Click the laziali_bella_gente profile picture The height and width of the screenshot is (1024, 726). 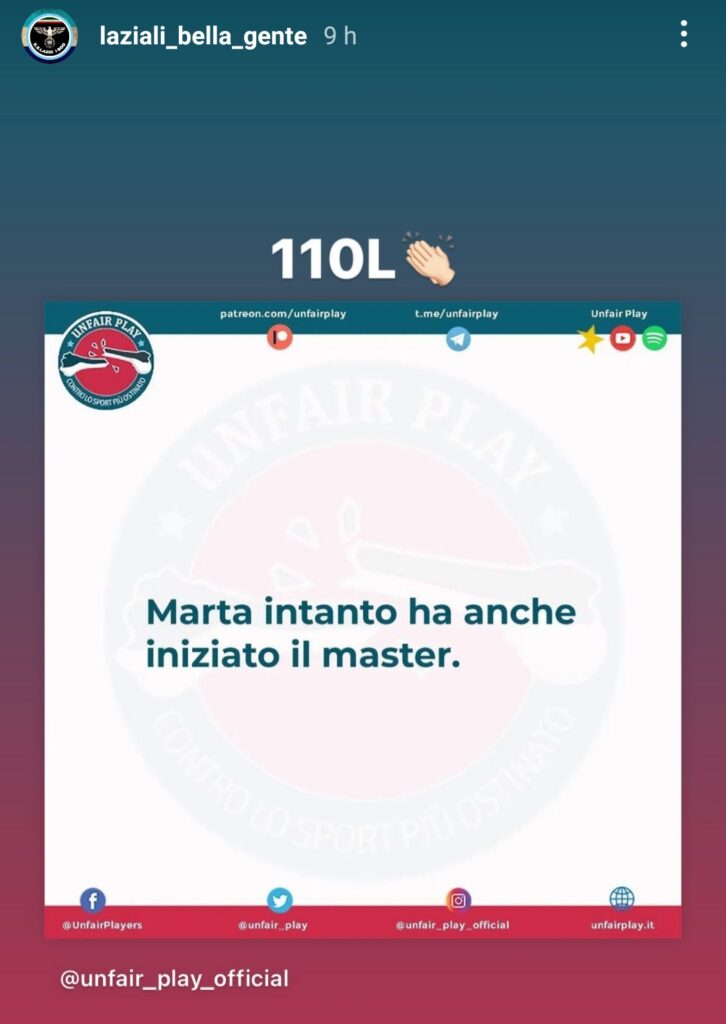click(x=47, y=35)
